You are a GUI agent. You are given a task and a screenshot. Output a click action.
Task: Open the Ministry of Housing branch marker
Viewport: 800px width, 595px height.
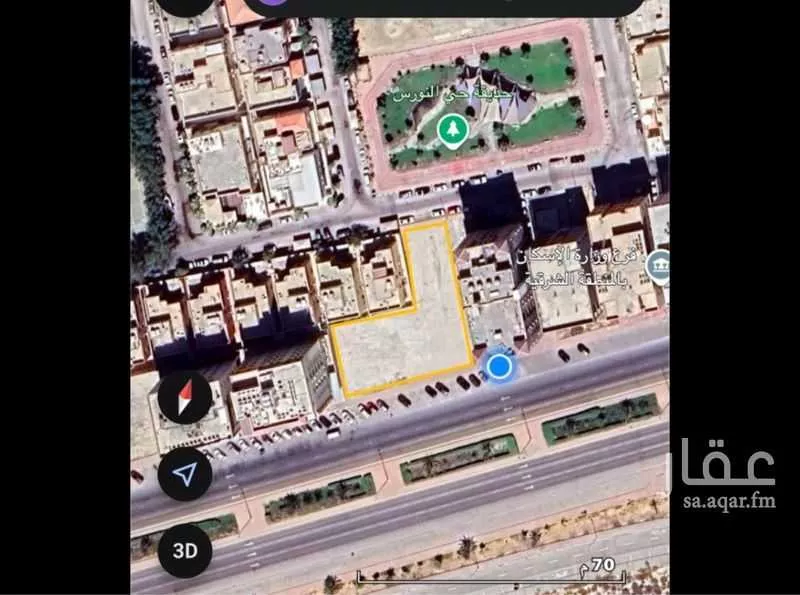[x=660, y=266]
